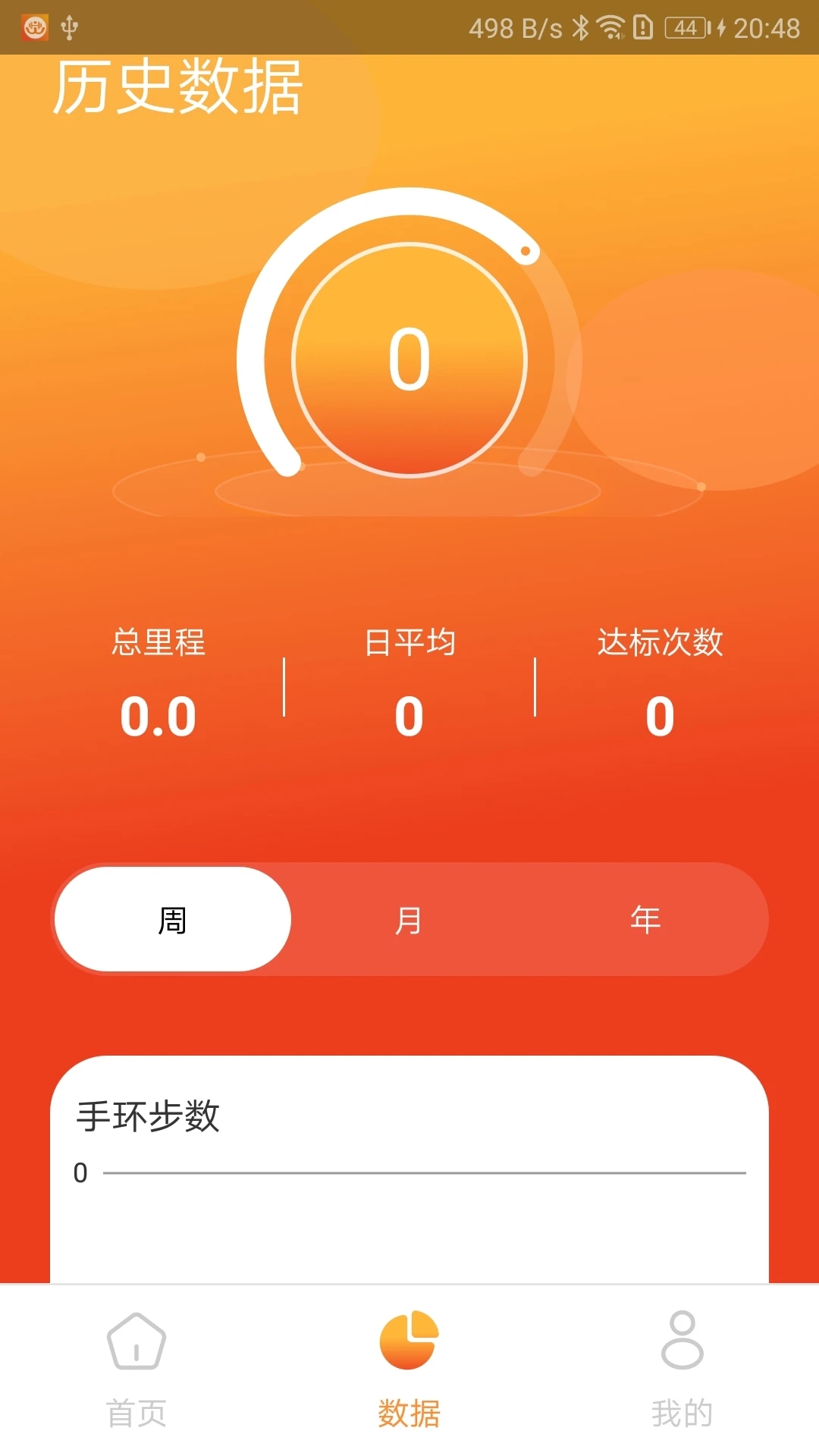Screen dimensions: 819x1456
Task: Tap the circular step progress ring
Action: click(409, 362)
